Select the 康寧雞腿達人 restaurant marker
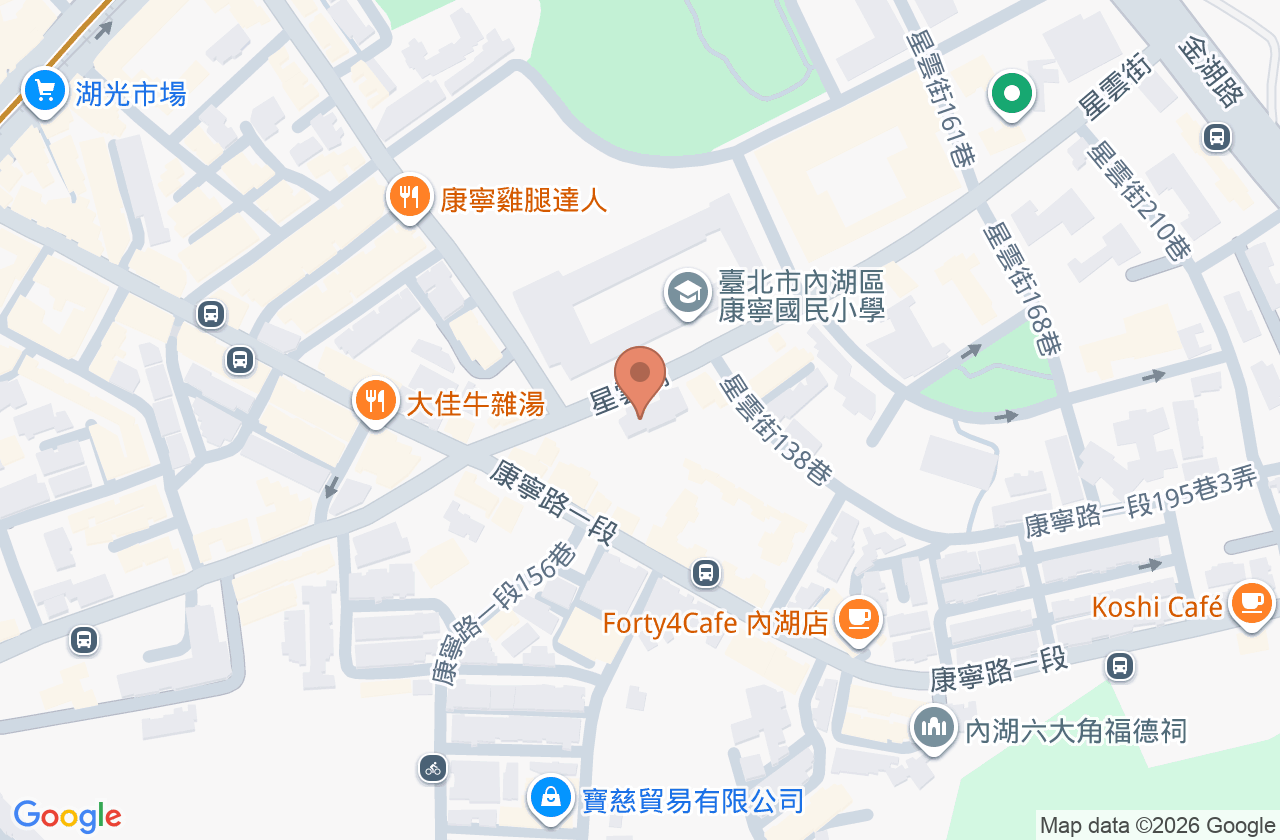This screenshot has height=840, width=1280. 409,198
